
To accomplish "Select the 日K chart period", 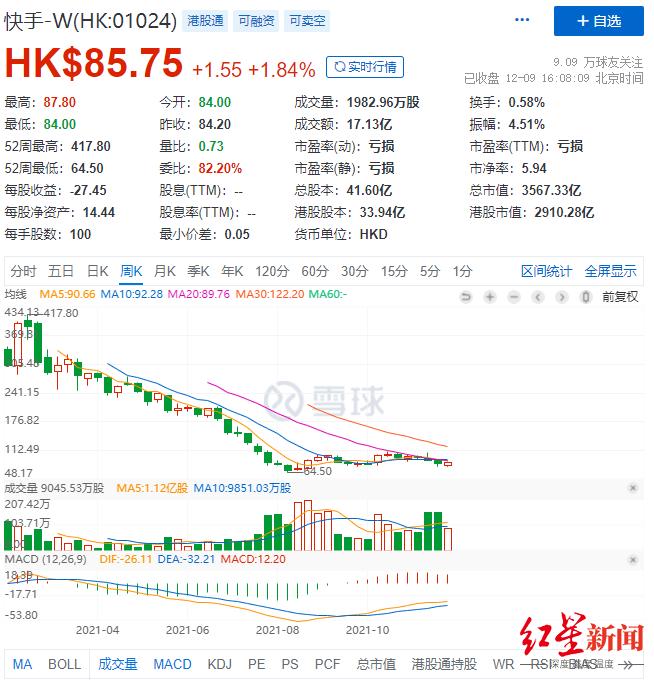I will point(97,271).
